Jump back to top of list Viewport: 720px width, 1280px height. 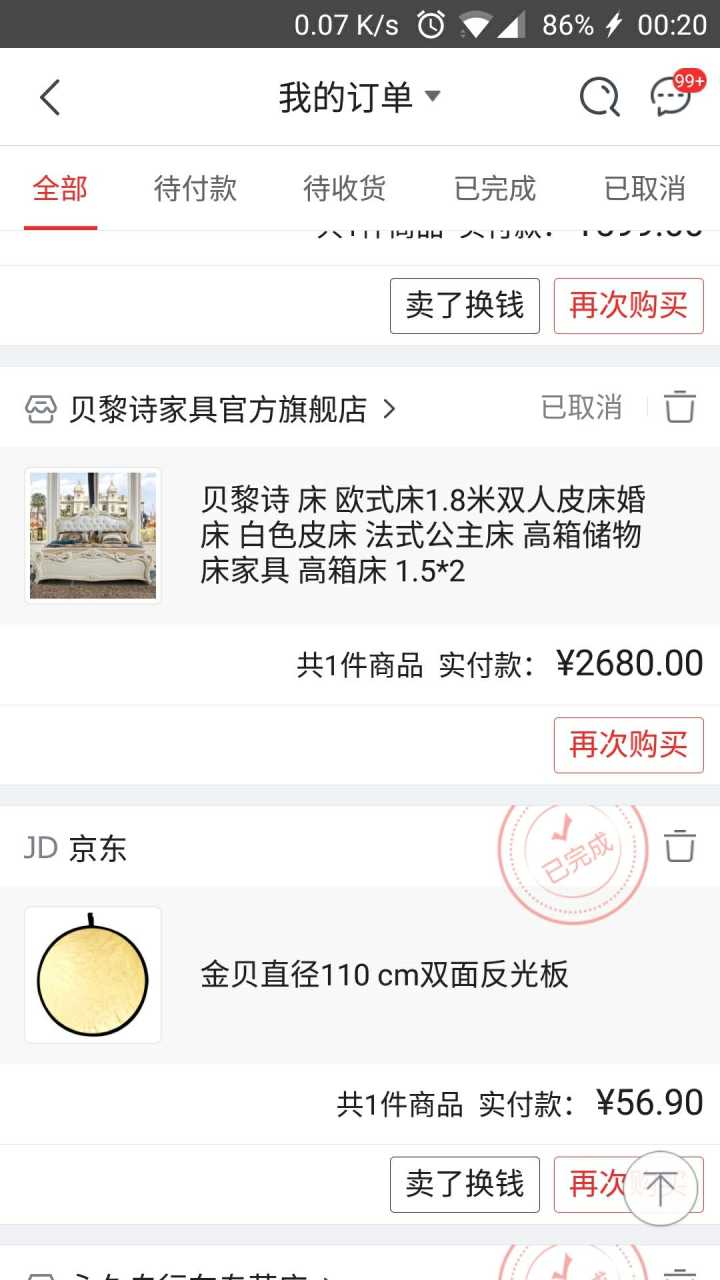point(660,1188)
